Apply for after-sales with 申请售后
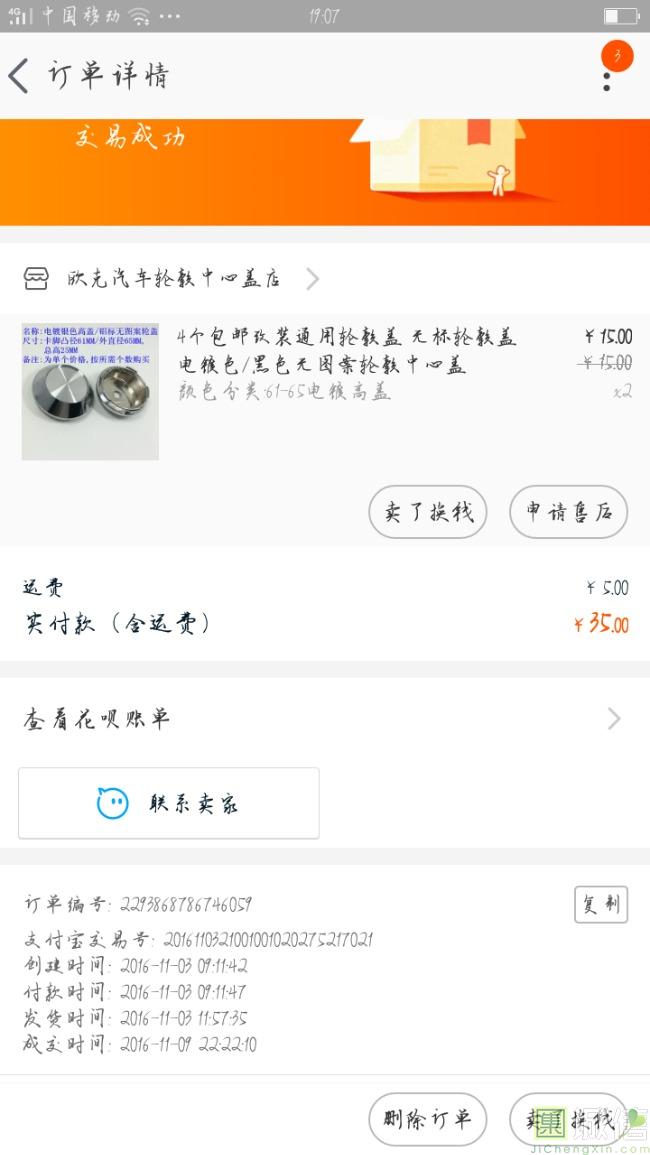This screenshot has height=1155, width=650. coord(568,513)
